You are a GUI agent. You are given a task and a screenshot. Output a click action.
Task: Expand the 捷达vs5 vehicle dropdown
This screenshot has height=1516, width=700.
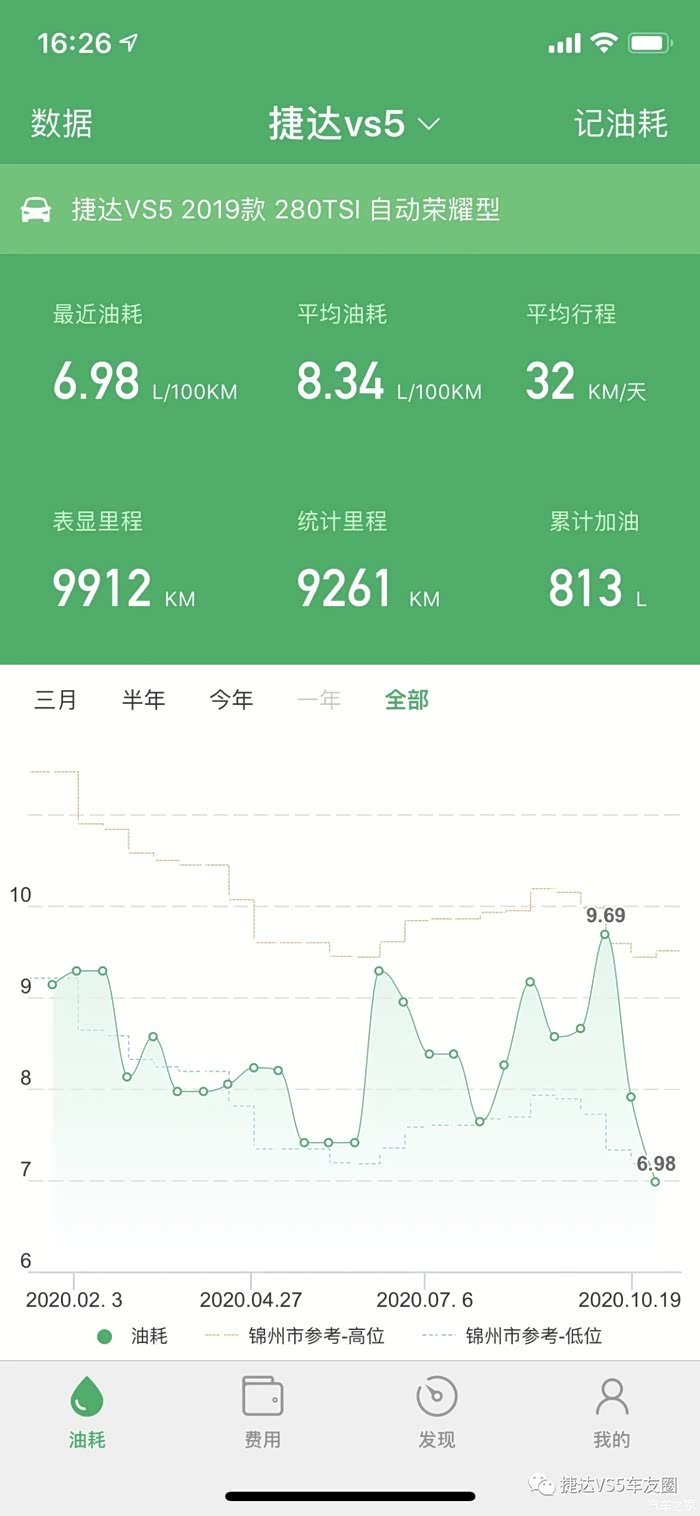(x=354, y=124)
